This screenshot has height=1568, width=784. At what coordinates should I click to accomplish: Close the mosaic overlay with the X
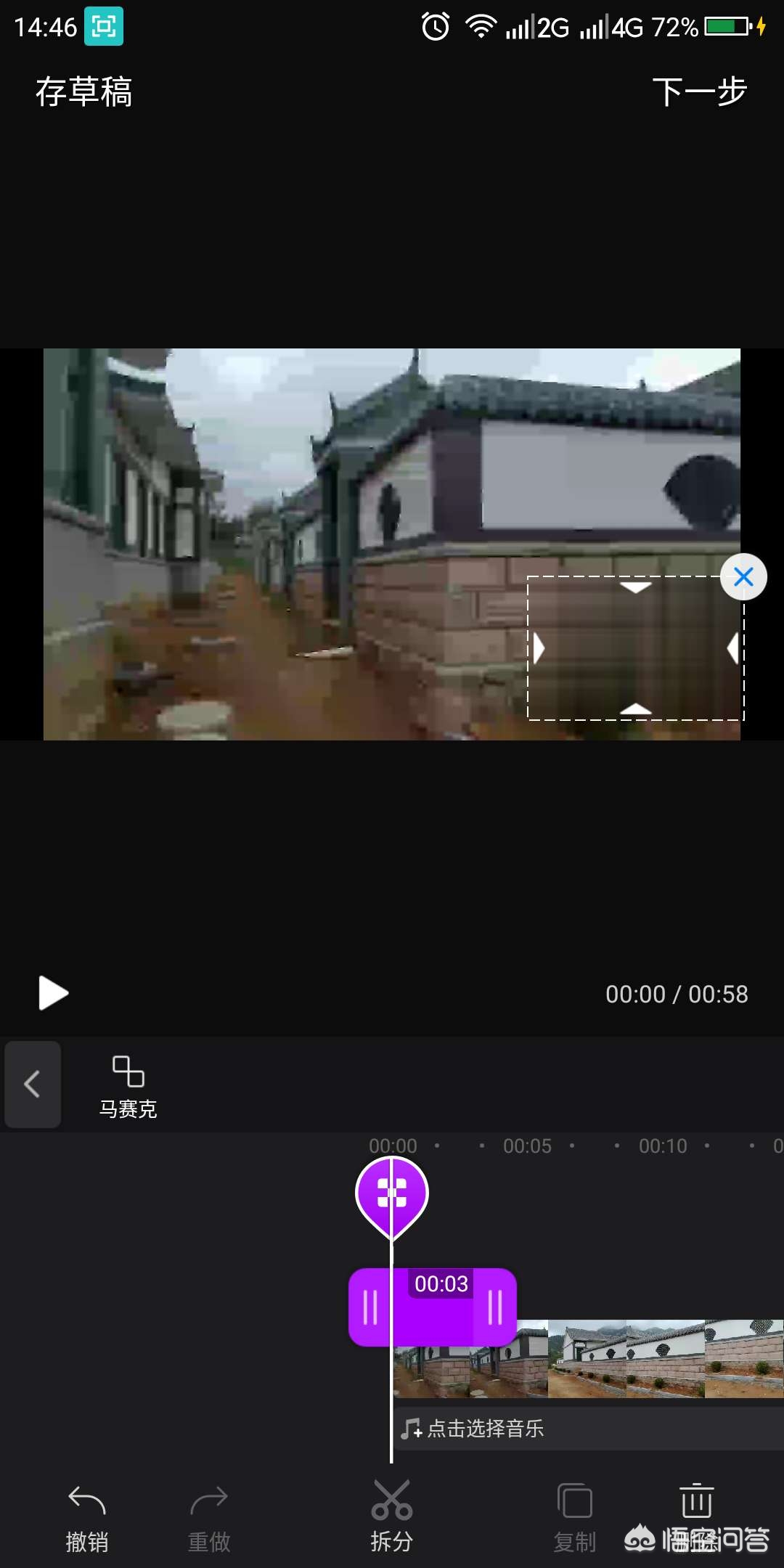point(744,576)
